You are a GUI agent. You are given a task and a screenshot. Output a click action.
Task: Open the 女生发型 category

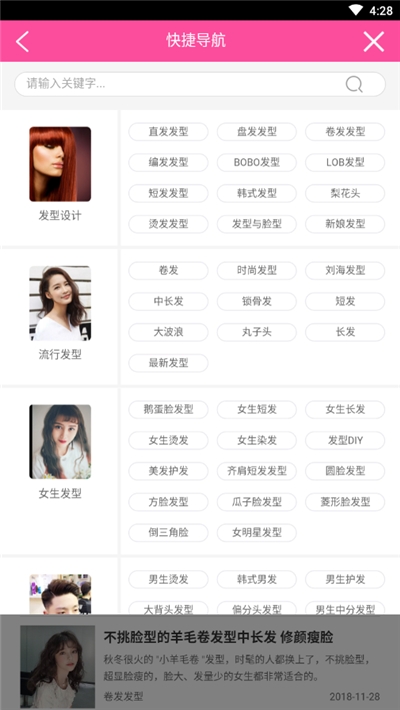point(60,452)
